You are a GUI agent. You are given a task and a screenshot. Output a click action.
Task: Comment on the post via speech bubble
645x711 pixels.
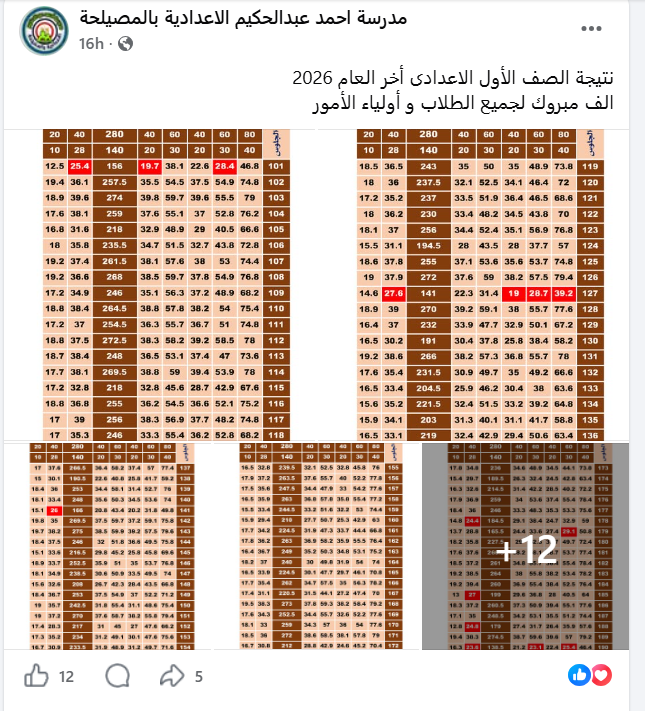117,677
